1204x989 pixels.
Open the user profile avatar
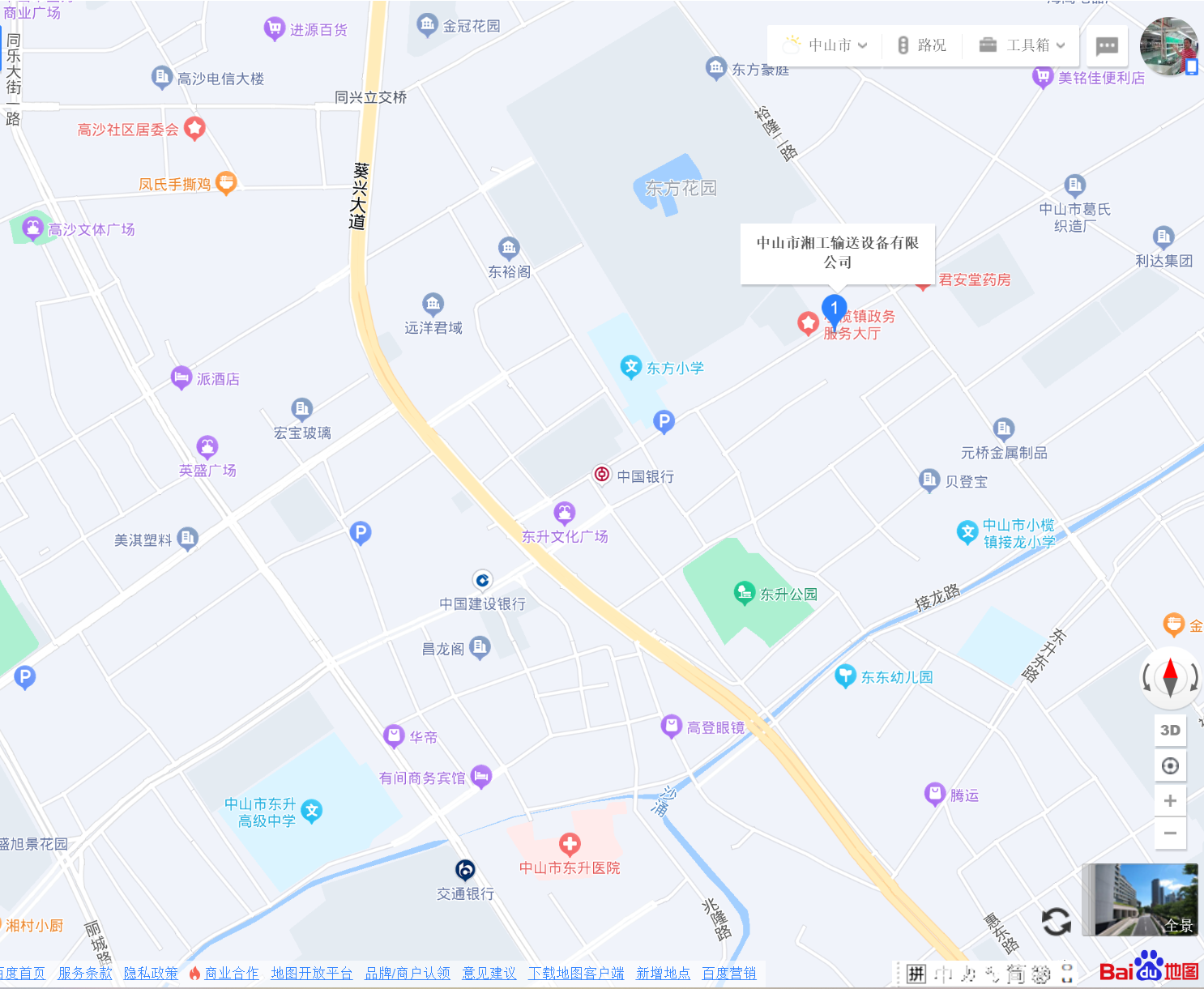[x=1168, y=46]
